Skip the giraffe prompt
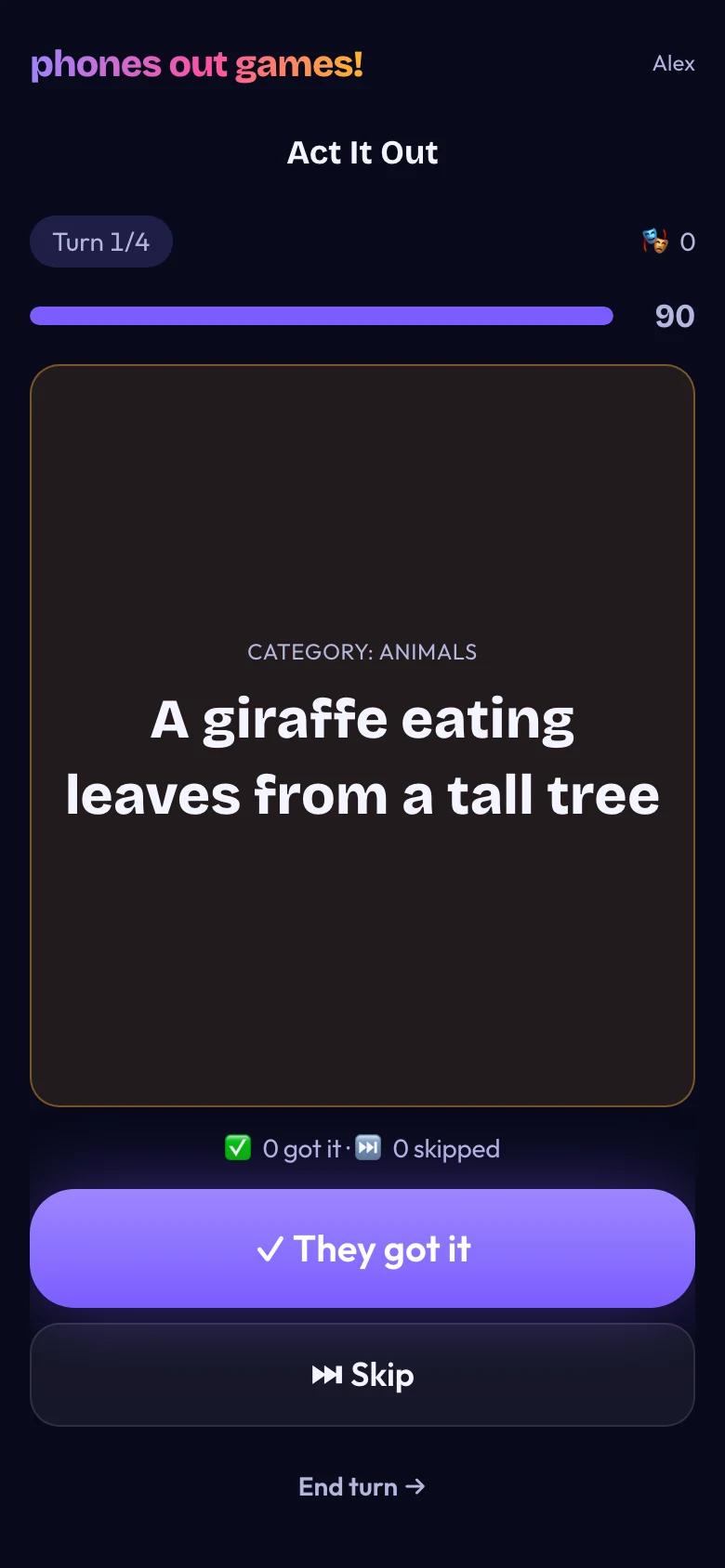Image resolution: width=725 pixels, height=1568 pixels. [x=362, y=1375]
